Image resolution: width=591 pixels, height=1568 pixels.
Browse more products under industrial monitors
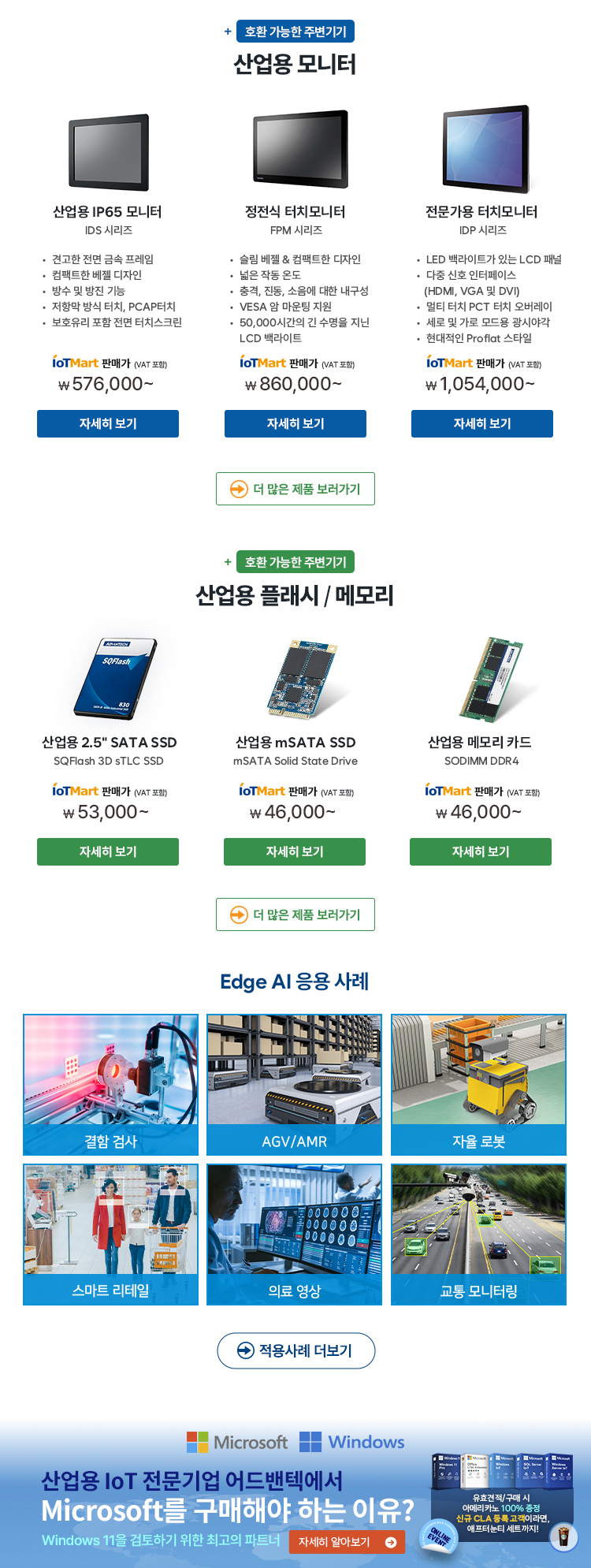click(295, 489)
